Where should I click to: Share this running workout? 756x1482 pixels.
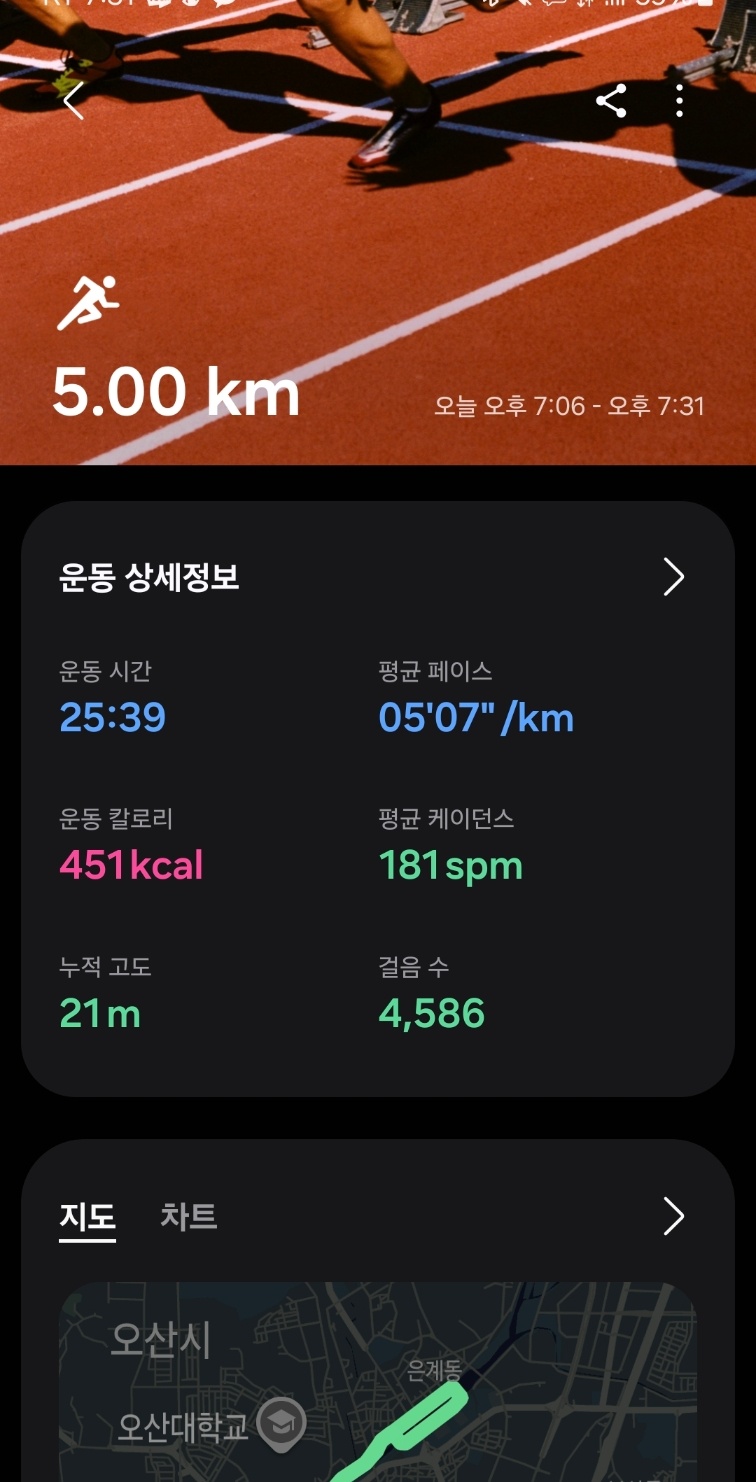(611, 101)
